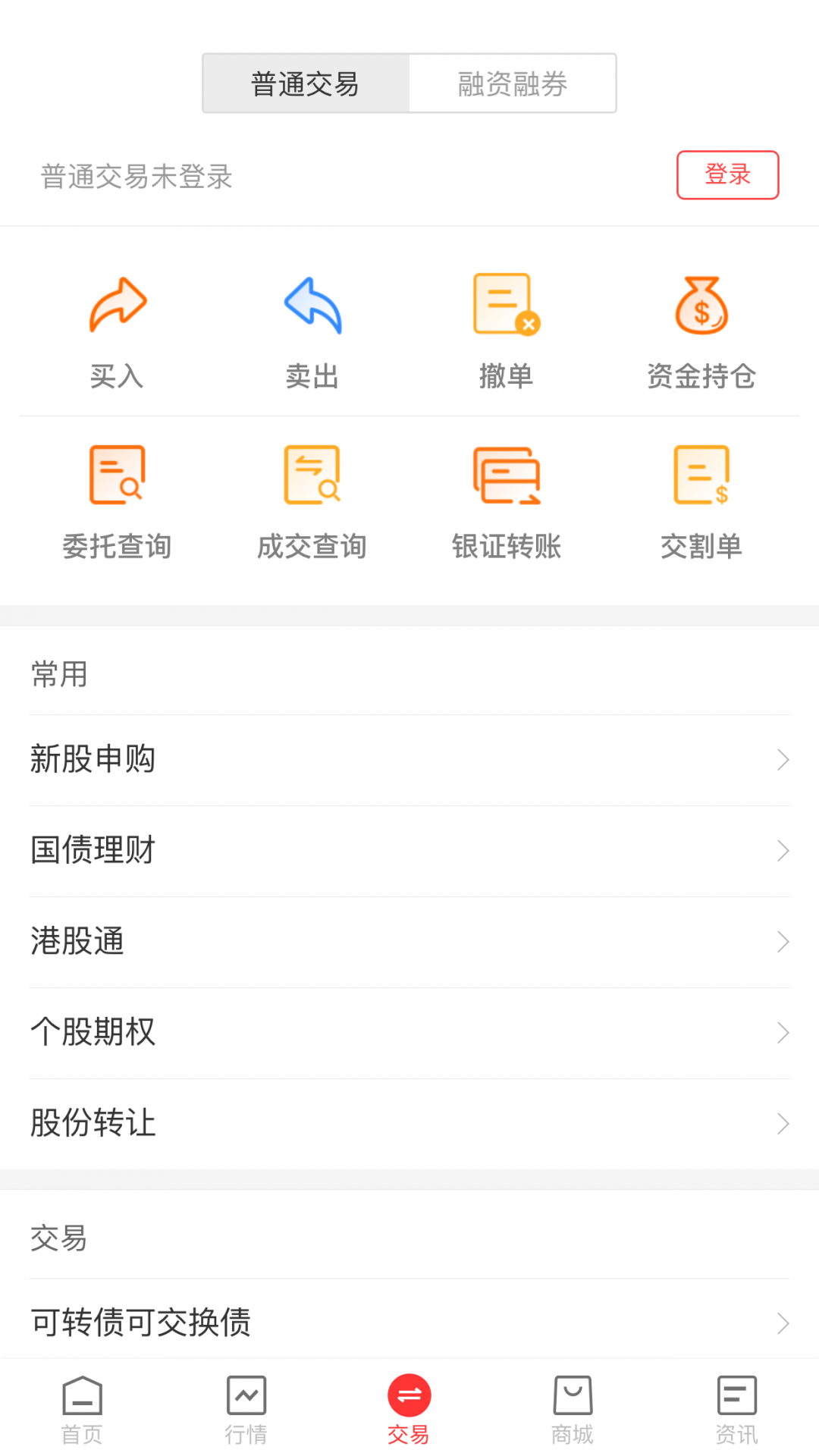This screenshot has width=819, height=1456.
Task: Select the 普通交易 segment
Action: click(306, 83)
